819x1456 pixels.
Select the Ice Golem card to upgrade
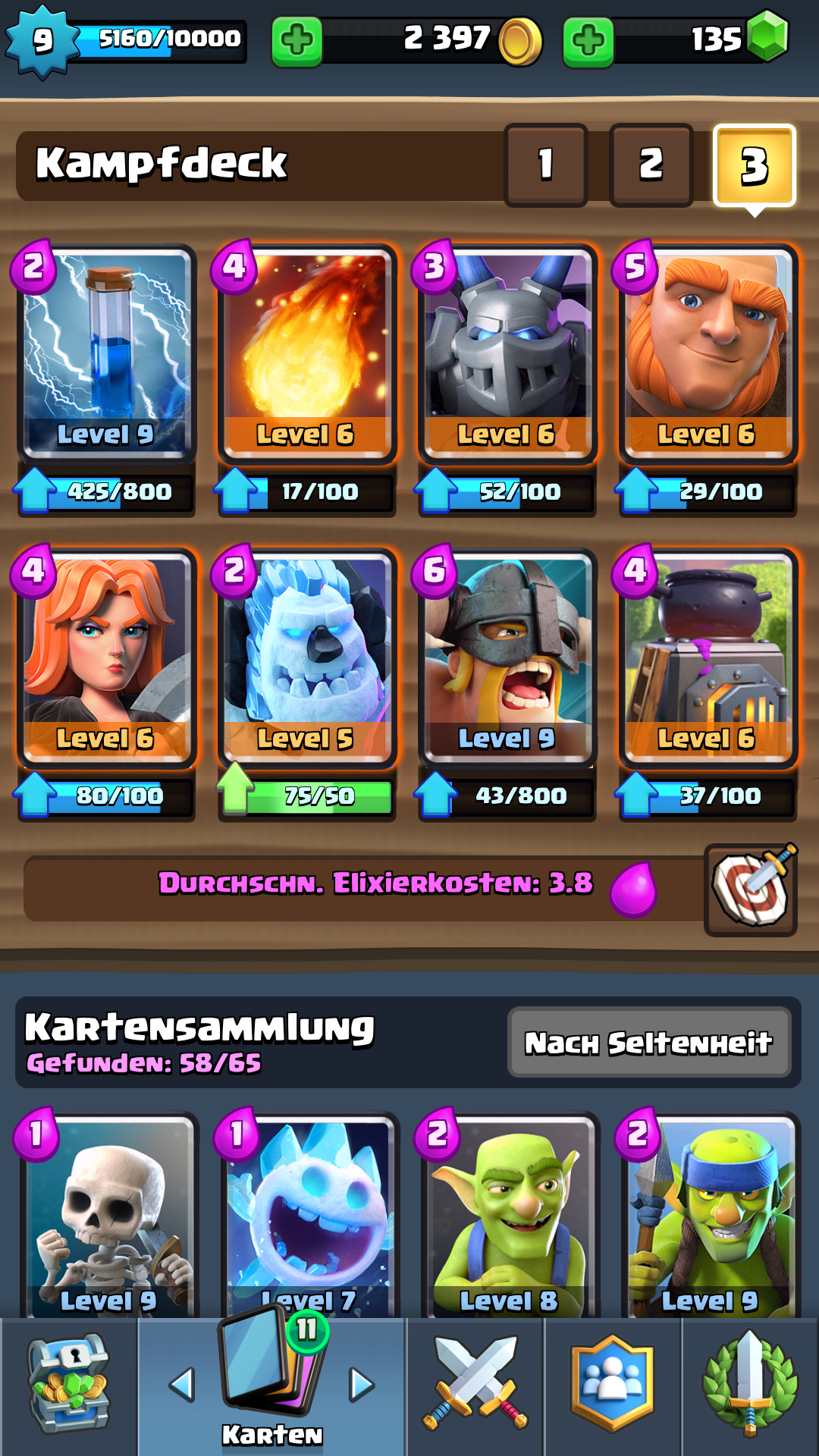306,657
